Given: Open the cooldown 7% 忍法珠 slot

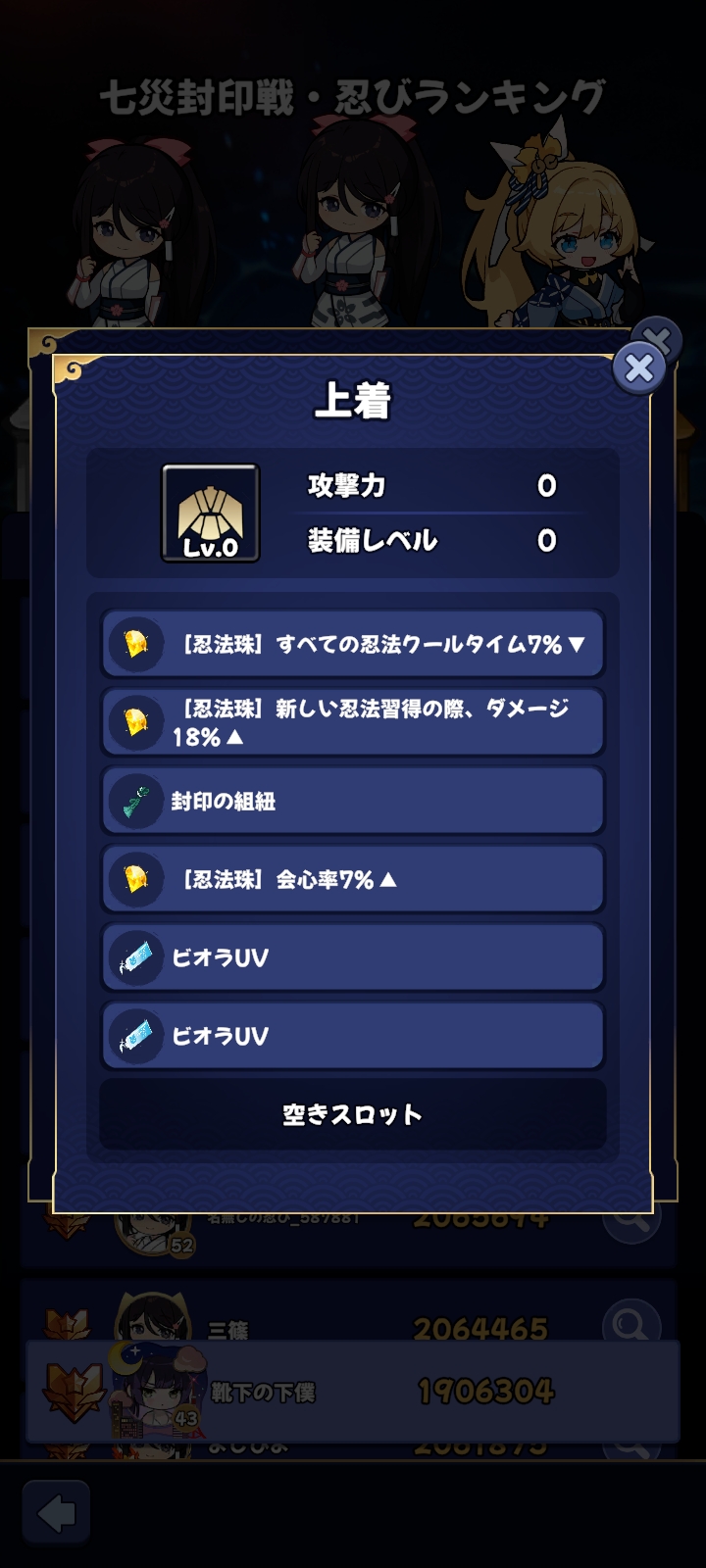Looking at the screenshot, I should pos(352,644).
